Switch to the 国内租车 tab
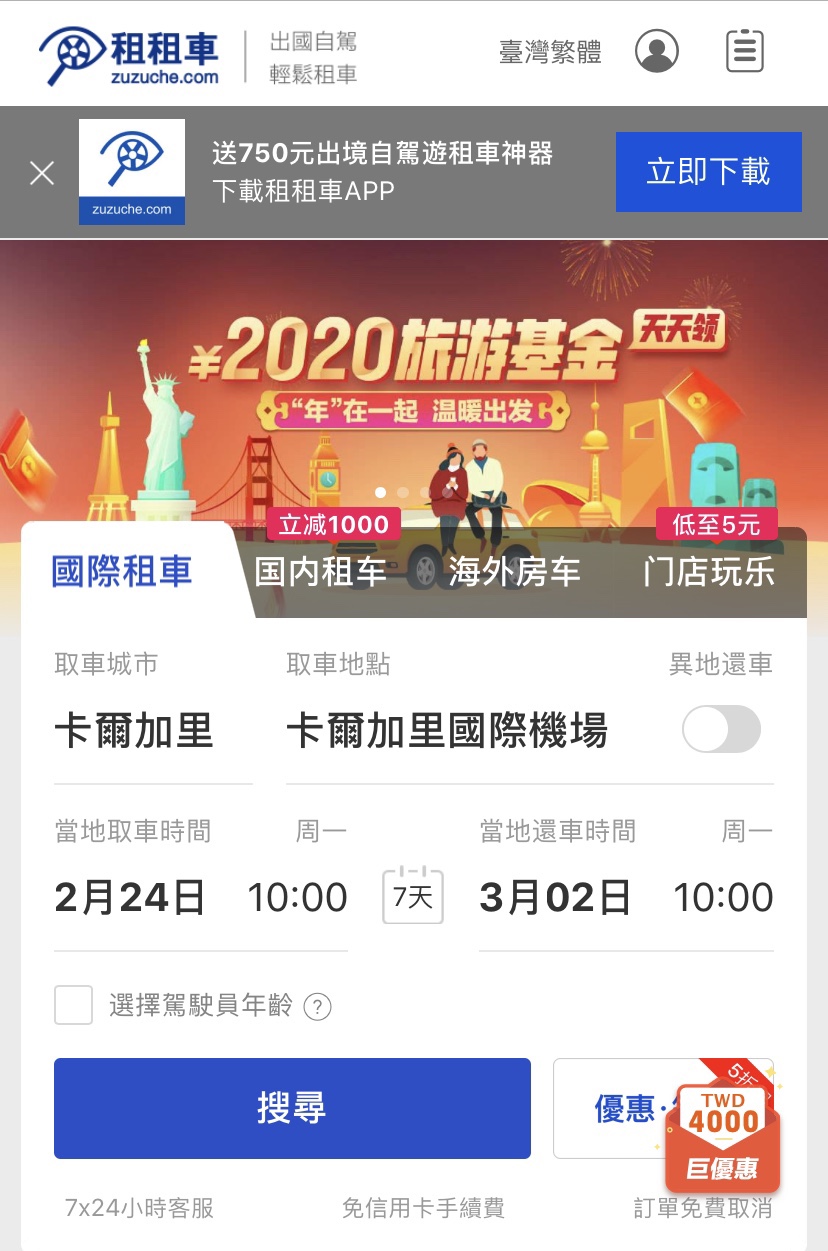This screenshot has width=828, height=1251. coord(320,571)
